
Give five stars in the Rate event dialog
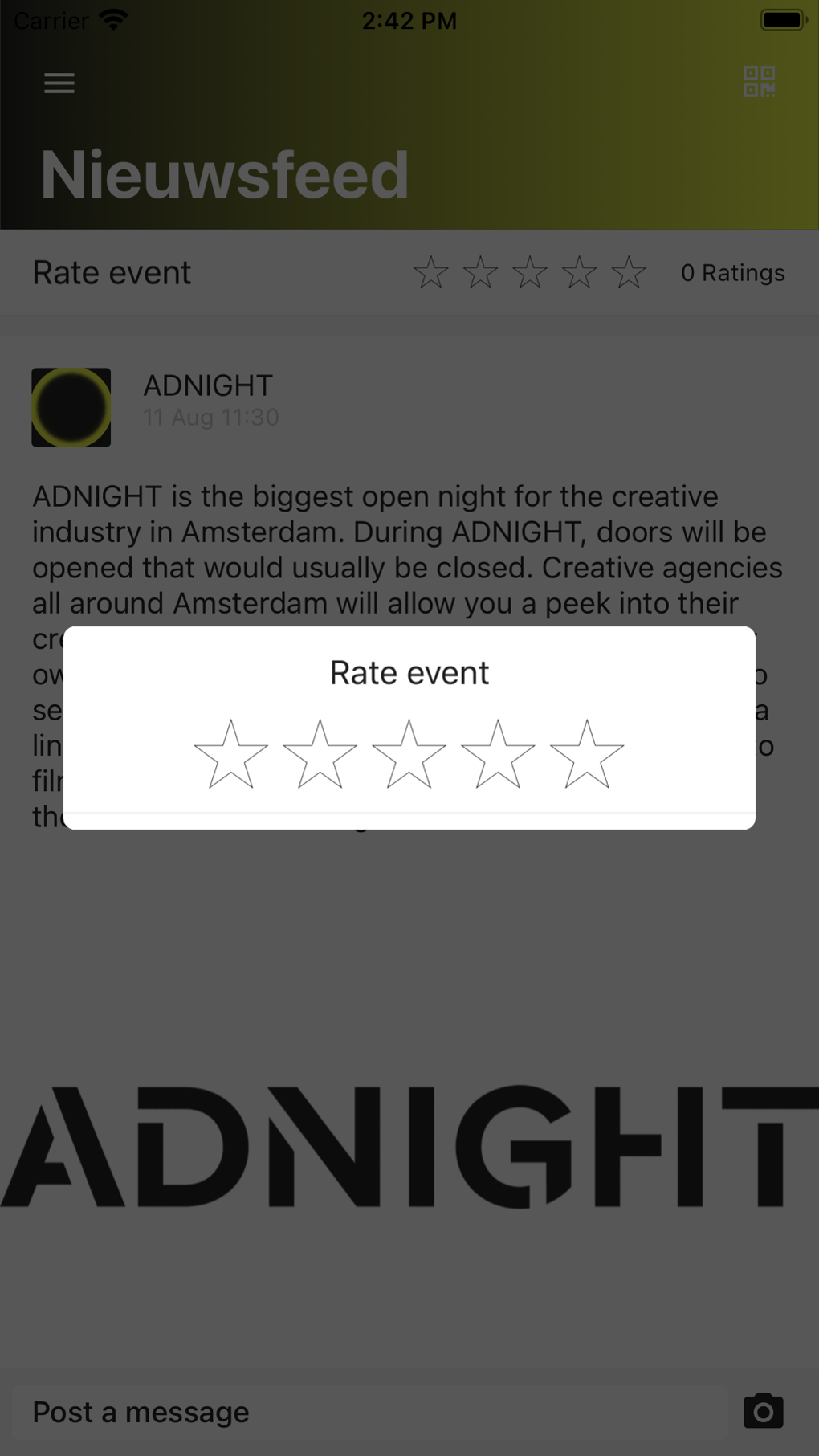click(587, 756)
